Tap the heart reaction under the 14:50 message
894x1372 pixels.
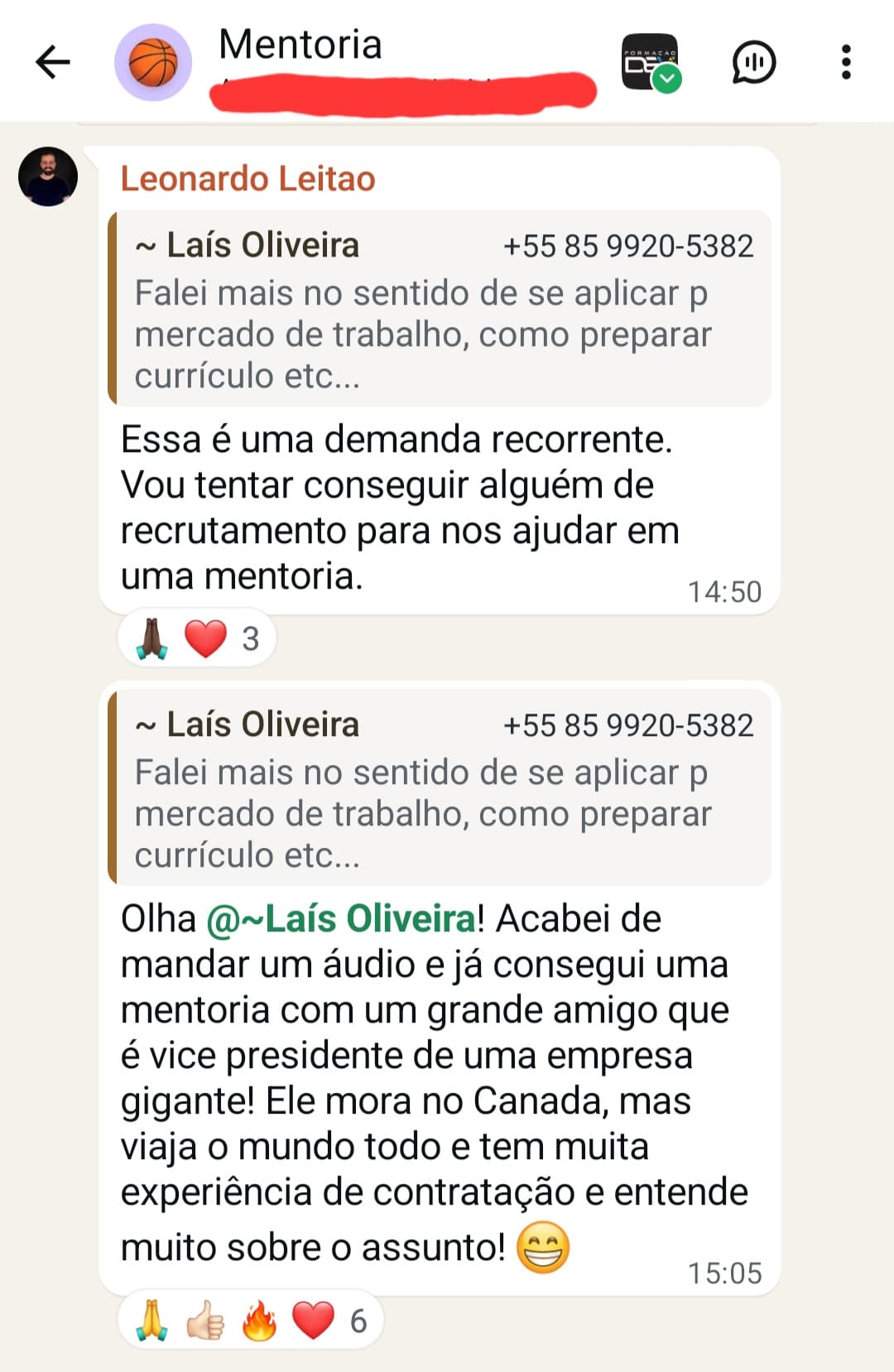click(x=204, y=638)
